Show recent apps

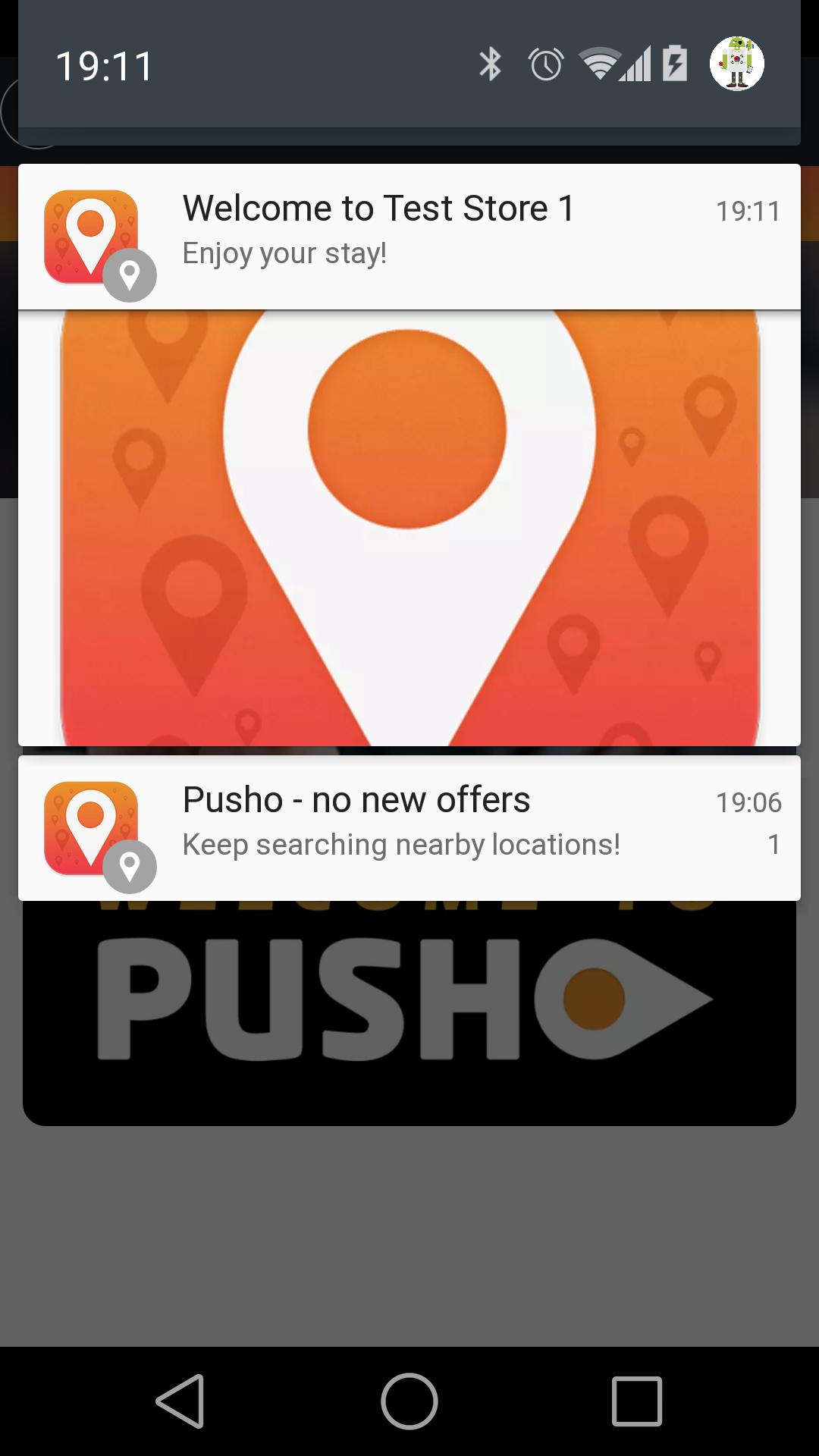pos(637,1401)
